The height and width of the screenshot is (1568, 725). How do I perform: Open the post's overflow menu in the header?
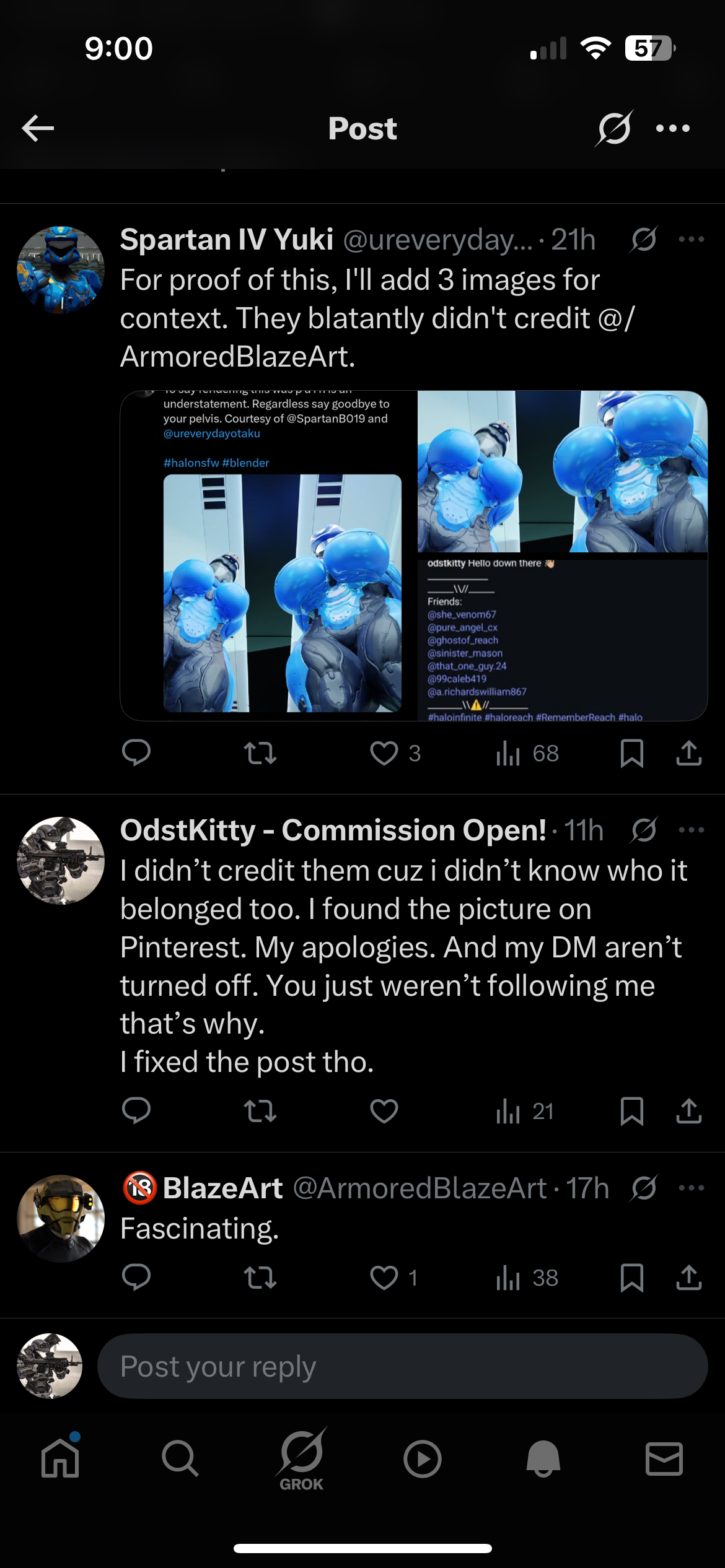pos(673,129)
